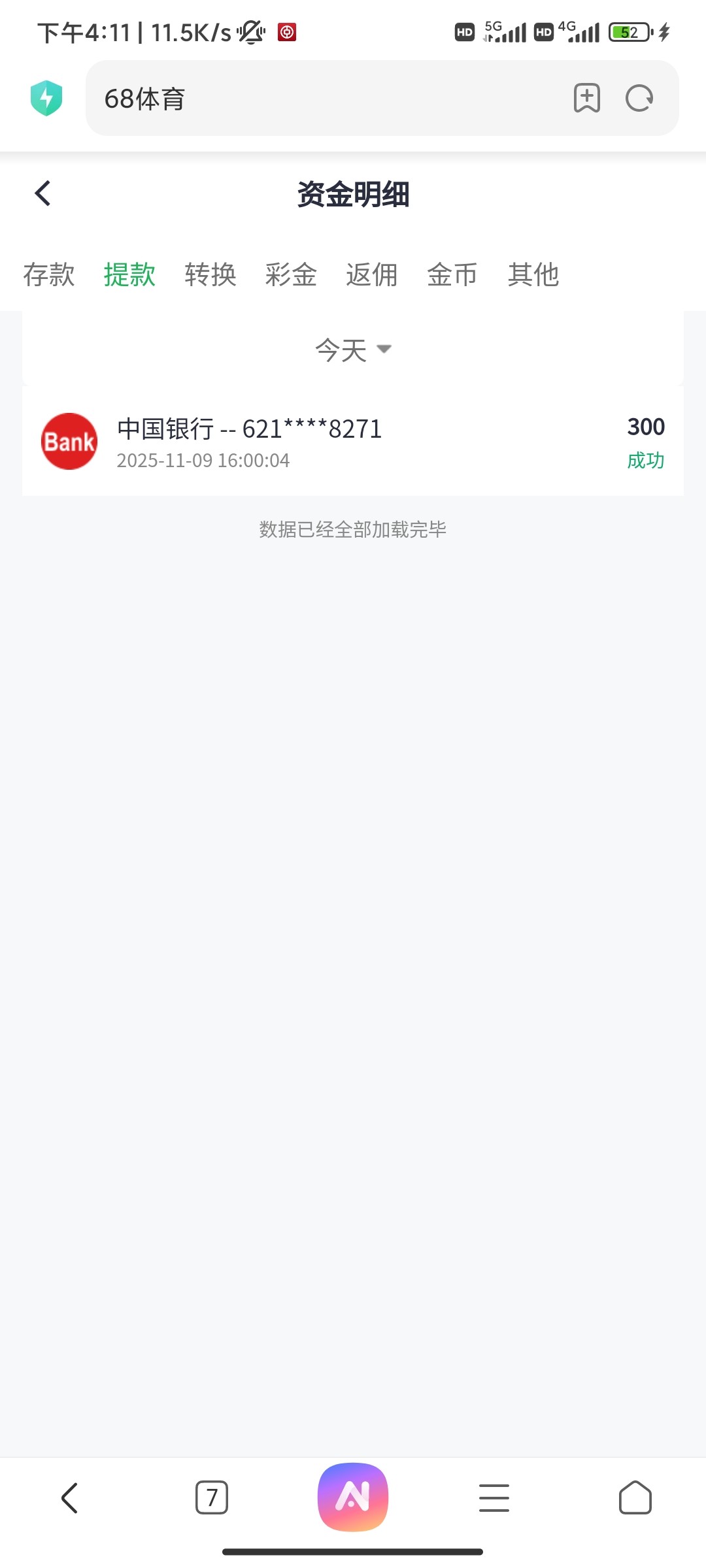706x1568 pixels.
Task: Open the browser hamburger menu
Action: pos(494,1497)
